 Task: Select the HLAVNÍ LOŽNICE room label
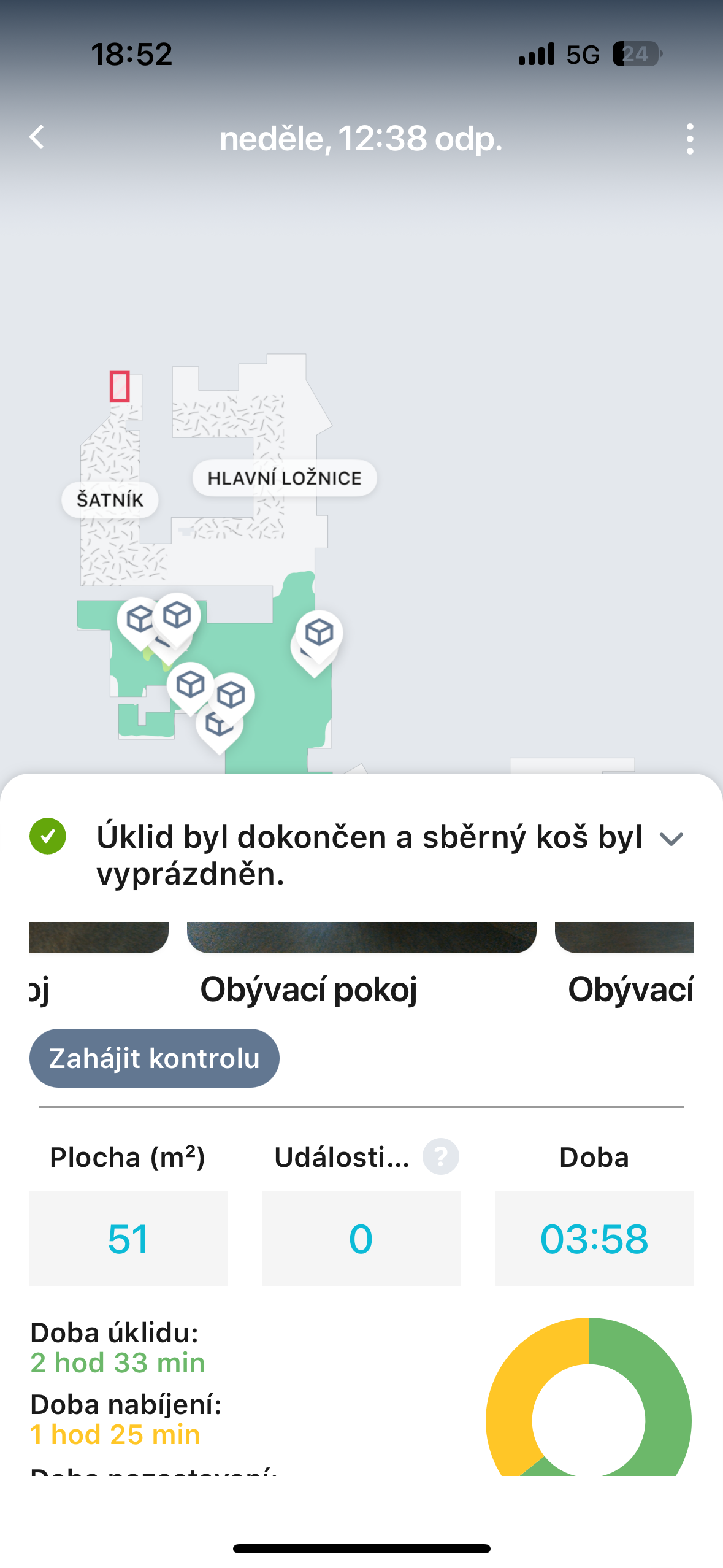pos(285,478)
